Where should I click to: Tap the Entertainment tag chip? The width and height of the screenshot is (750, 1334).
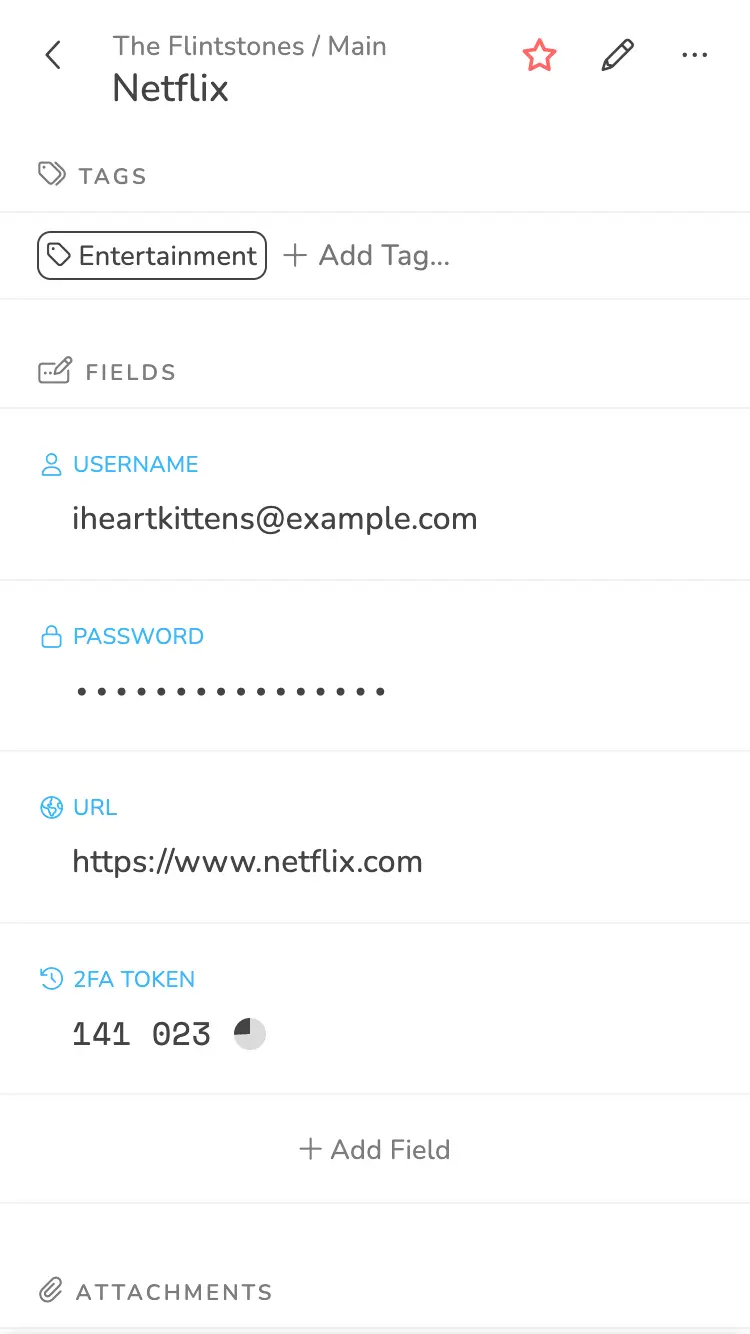pos(152,256)
